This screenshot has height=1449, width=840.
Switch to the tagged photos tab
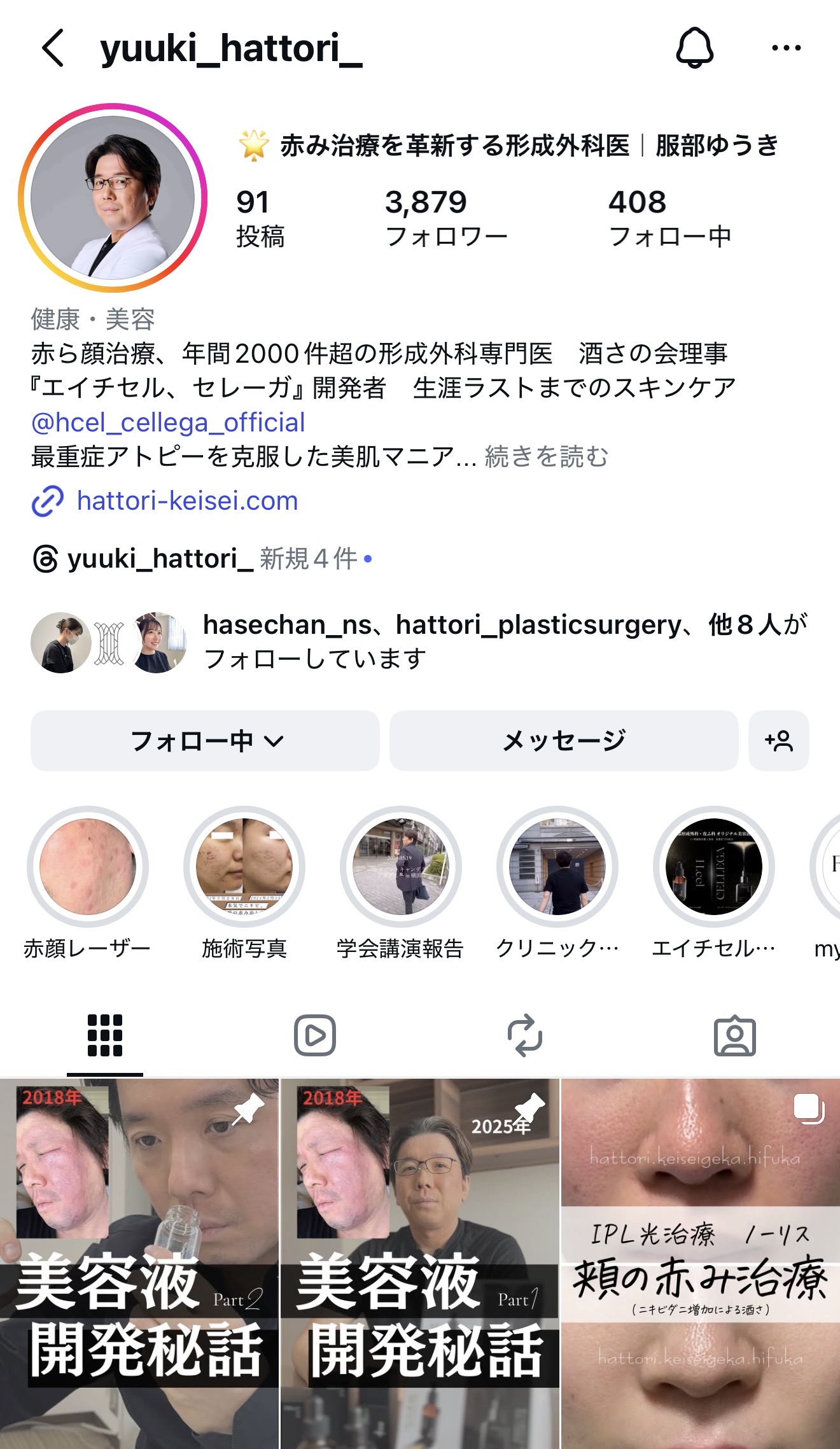(x=734, y=1035)
